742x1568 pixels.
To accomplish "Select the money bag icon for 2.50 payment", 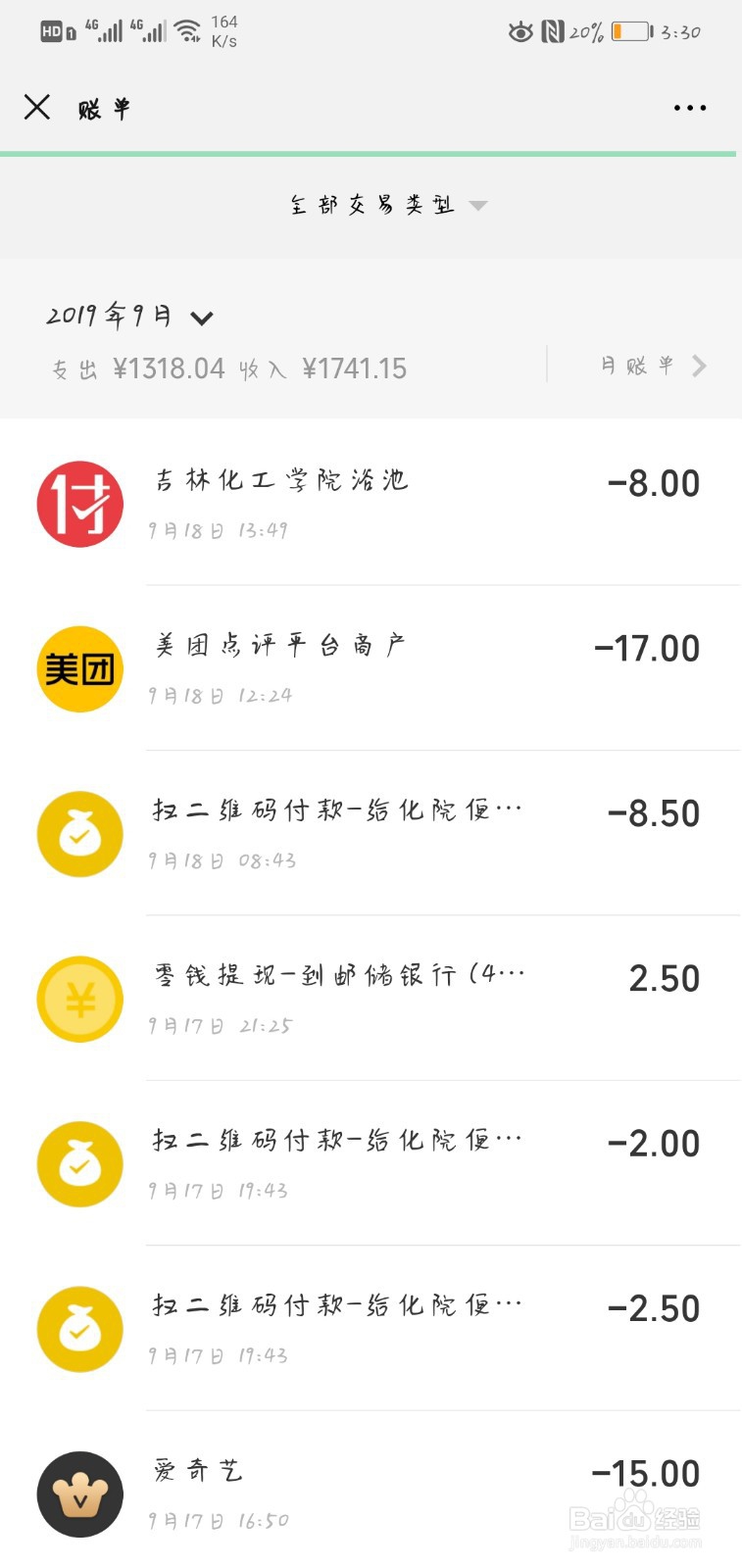I will [x=79, y=1329].
